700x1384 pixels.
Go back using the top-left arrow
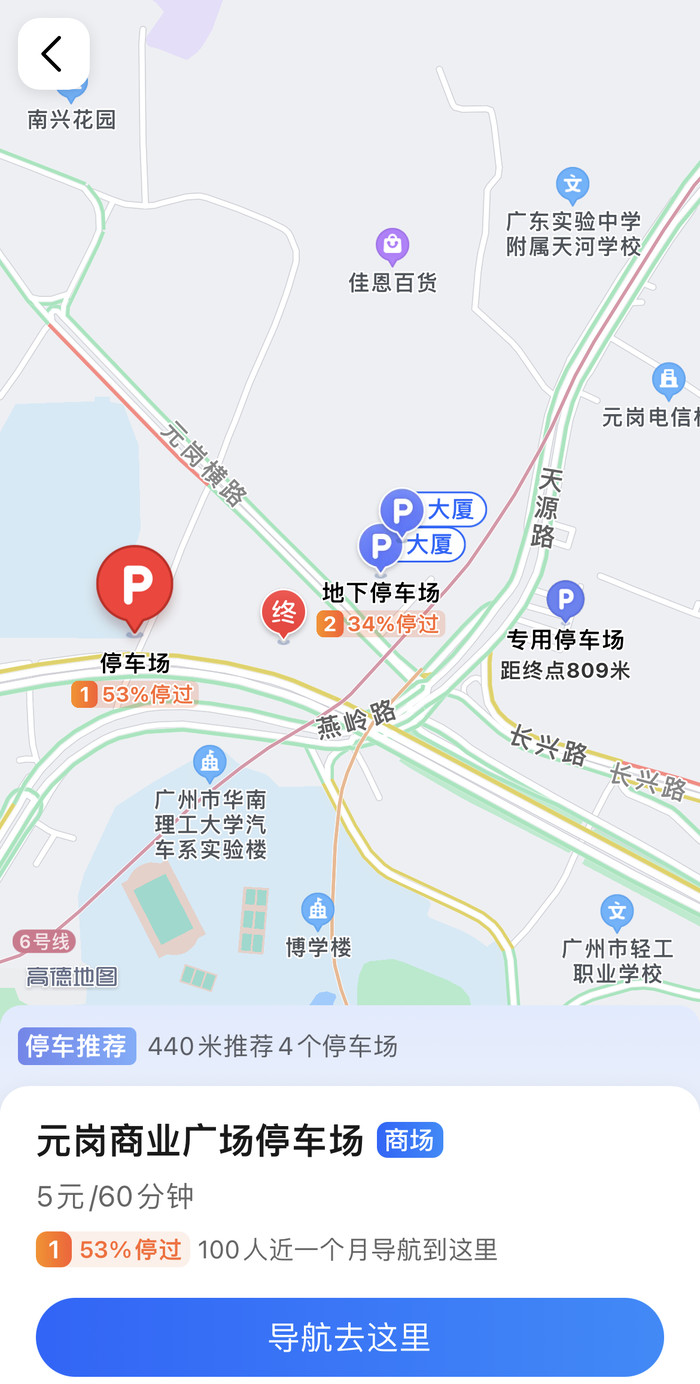point(53,54)
